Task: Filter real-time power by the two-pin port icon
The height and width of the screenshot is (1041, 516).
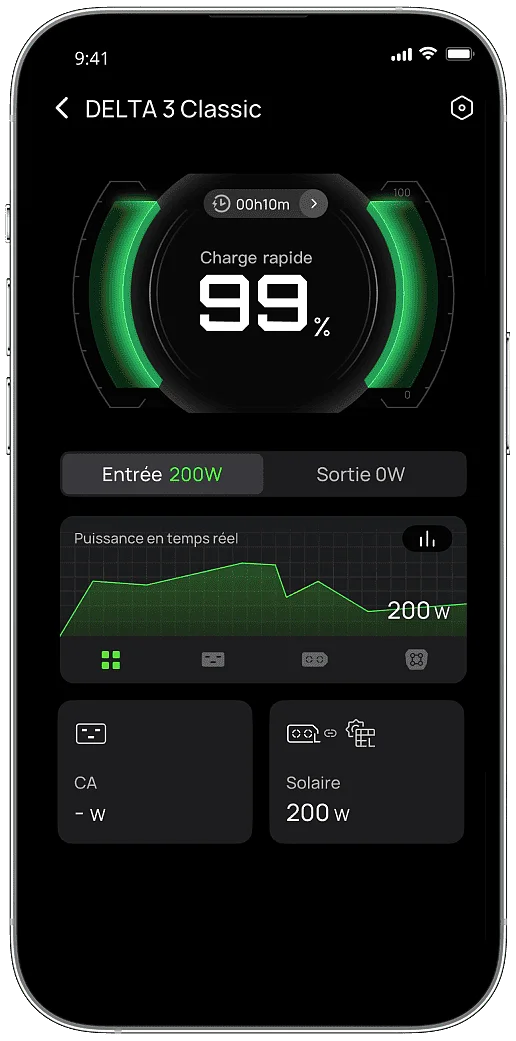Action: tap(315, 659)
